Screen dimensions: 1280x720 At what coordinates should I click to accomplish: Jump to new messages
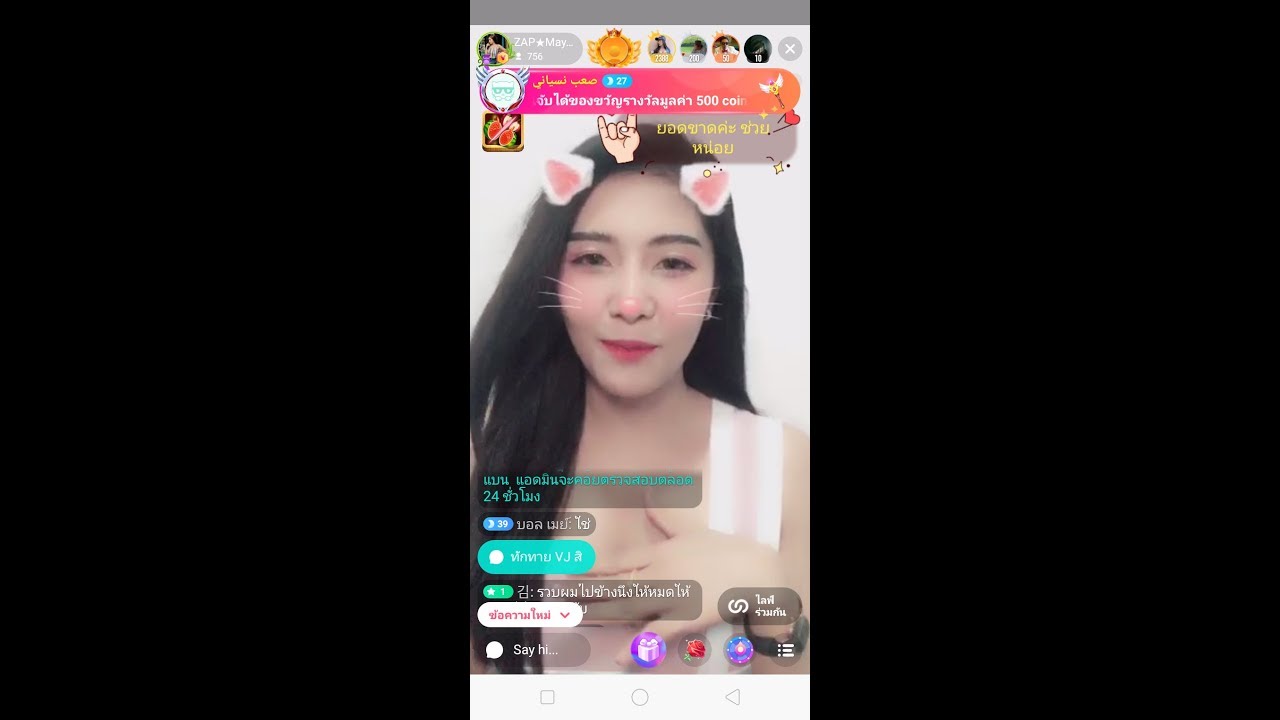[x=529, y=615]
